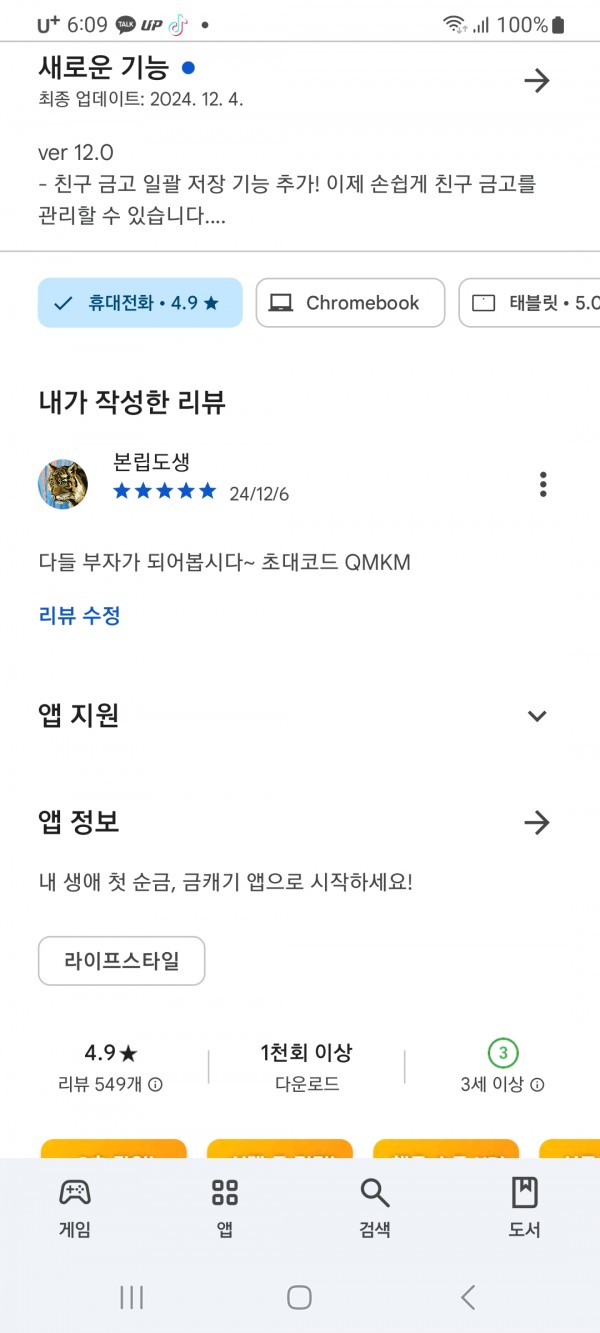Viewport: 600px width, 1333px height.
Task: Open the 새로운 기능 arrow for update details
Action: (x=537, y=81)
